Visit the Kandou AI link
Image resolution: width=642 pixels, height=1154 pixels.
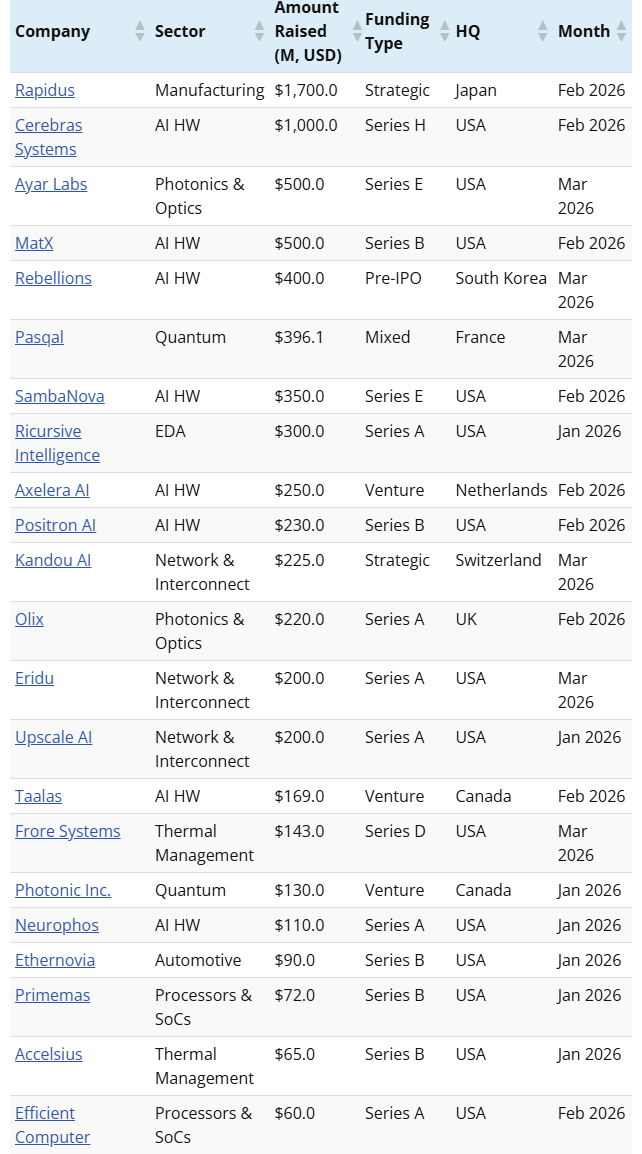pyautogui.click(x=53, y=560)
